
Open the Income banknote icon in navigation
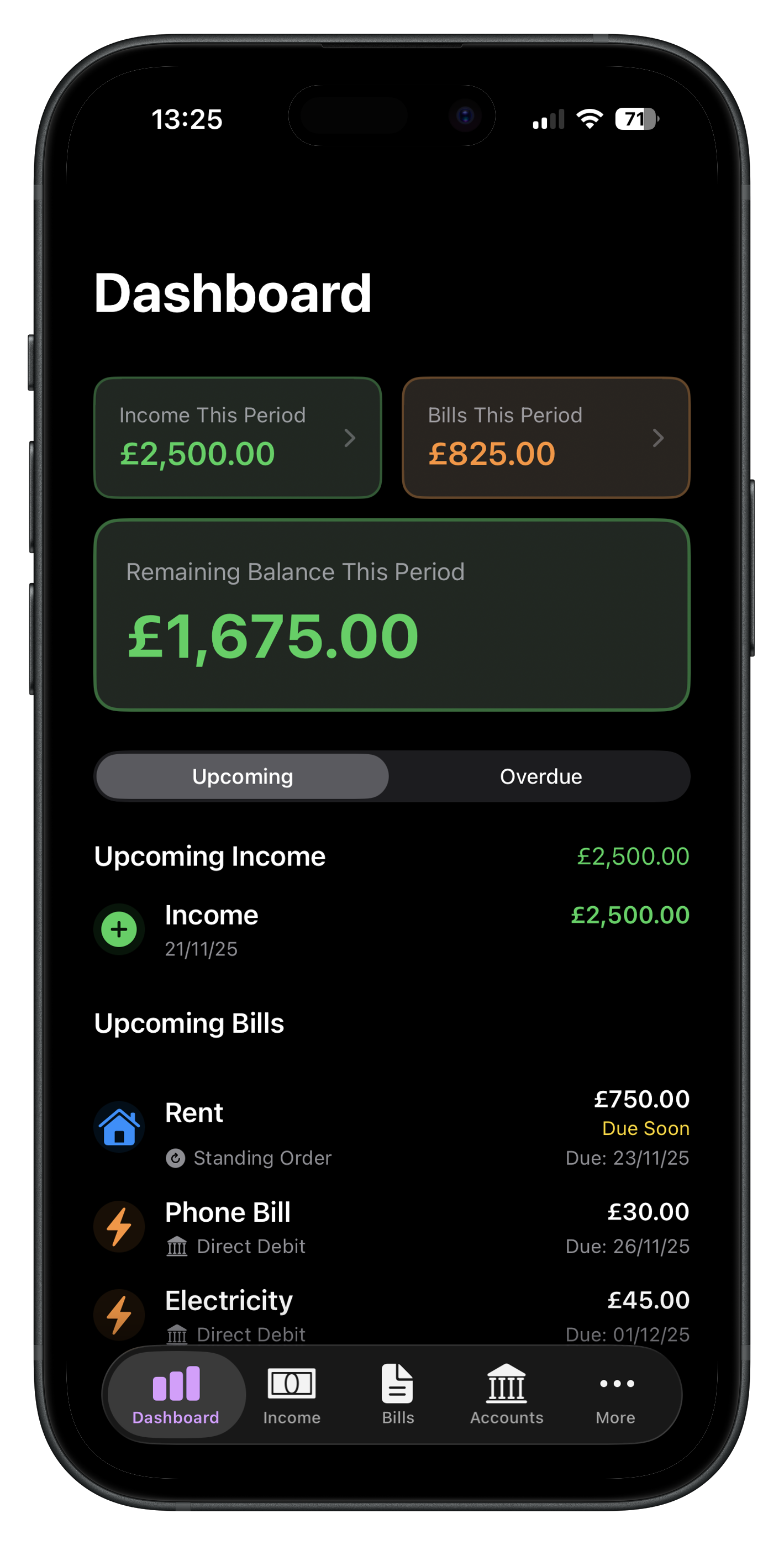(x=292, y=1384)
